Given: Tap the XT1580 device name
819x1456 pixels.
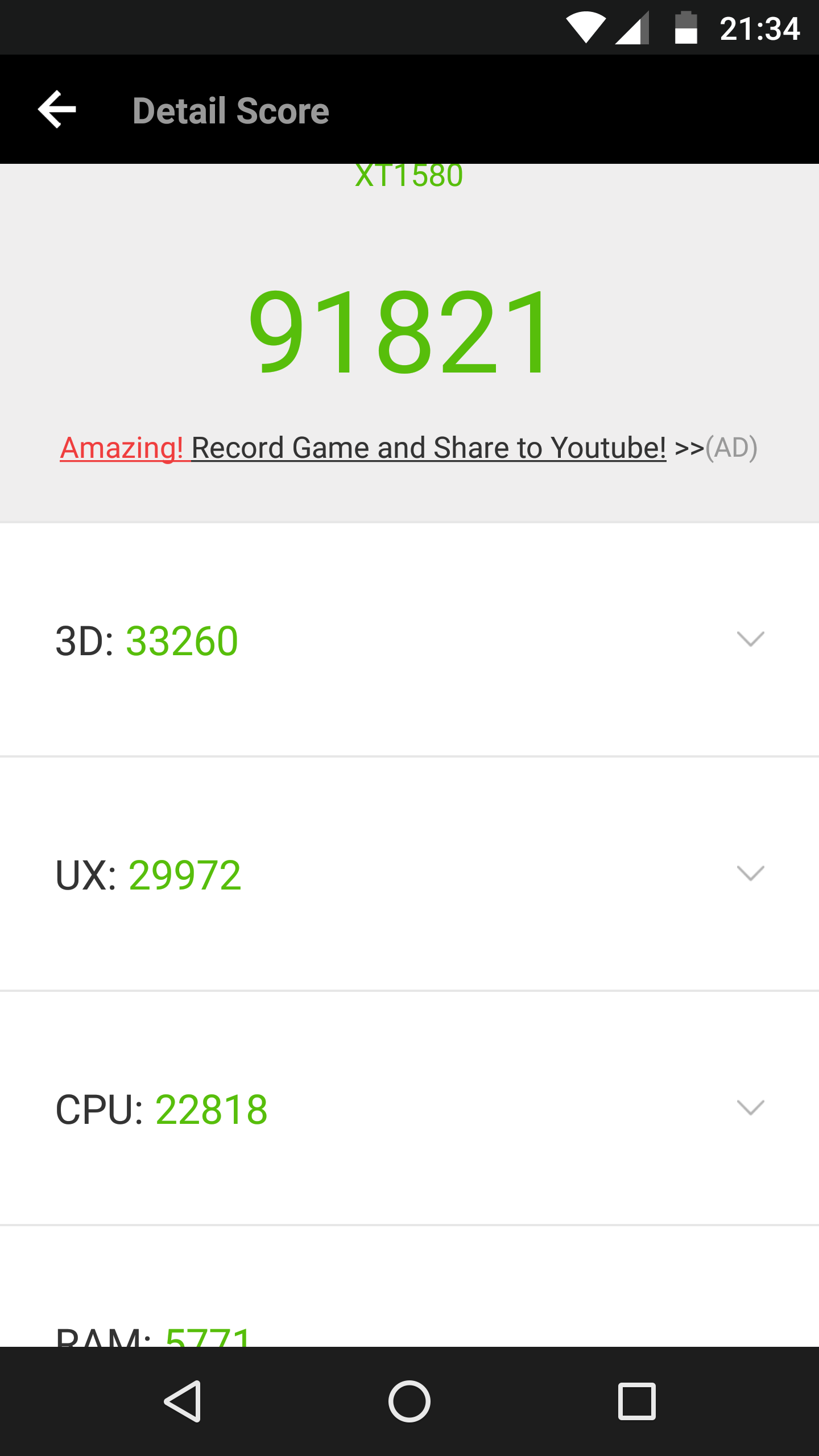Looking at the screenshot, I should pos(408,175).
